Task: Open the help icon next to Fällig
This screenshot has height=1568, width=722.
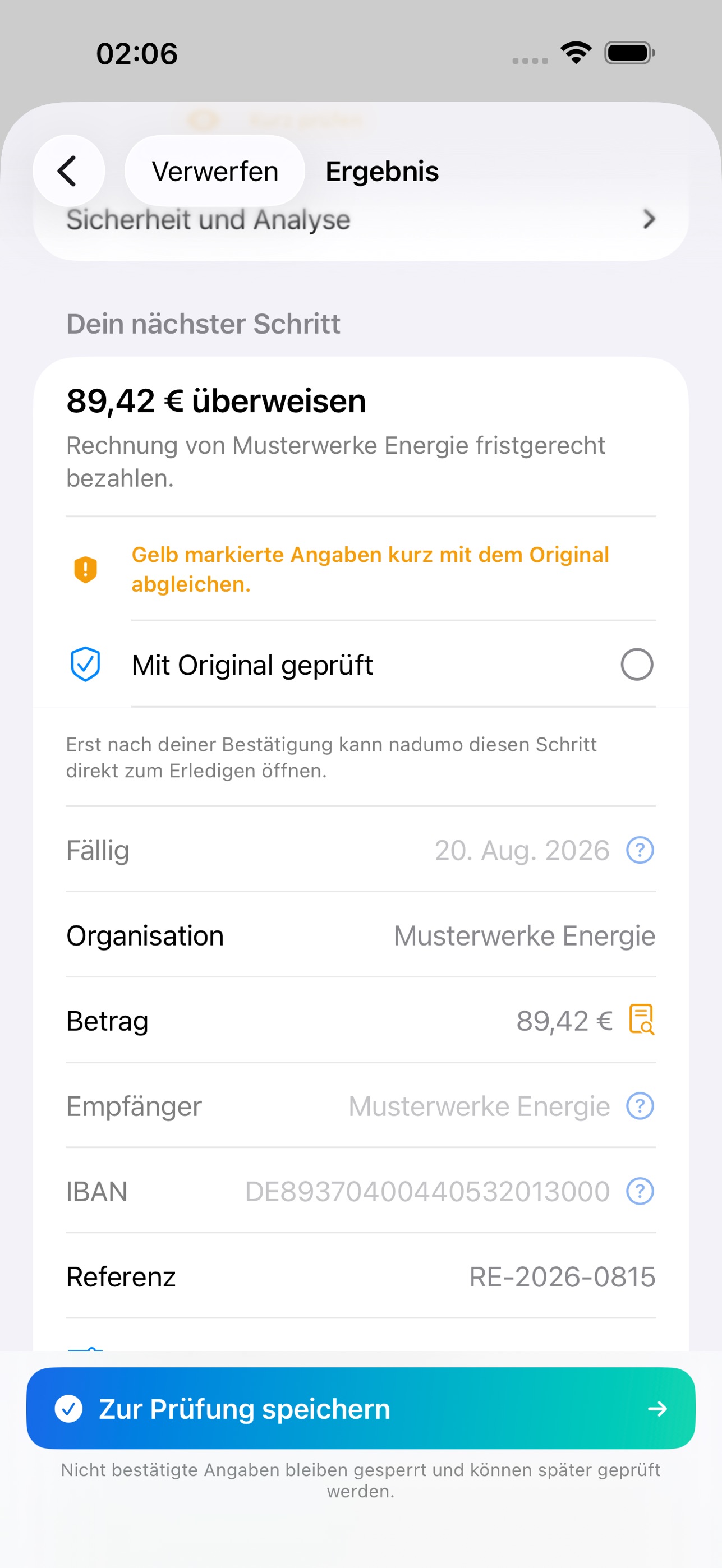Action: point(640,850)
